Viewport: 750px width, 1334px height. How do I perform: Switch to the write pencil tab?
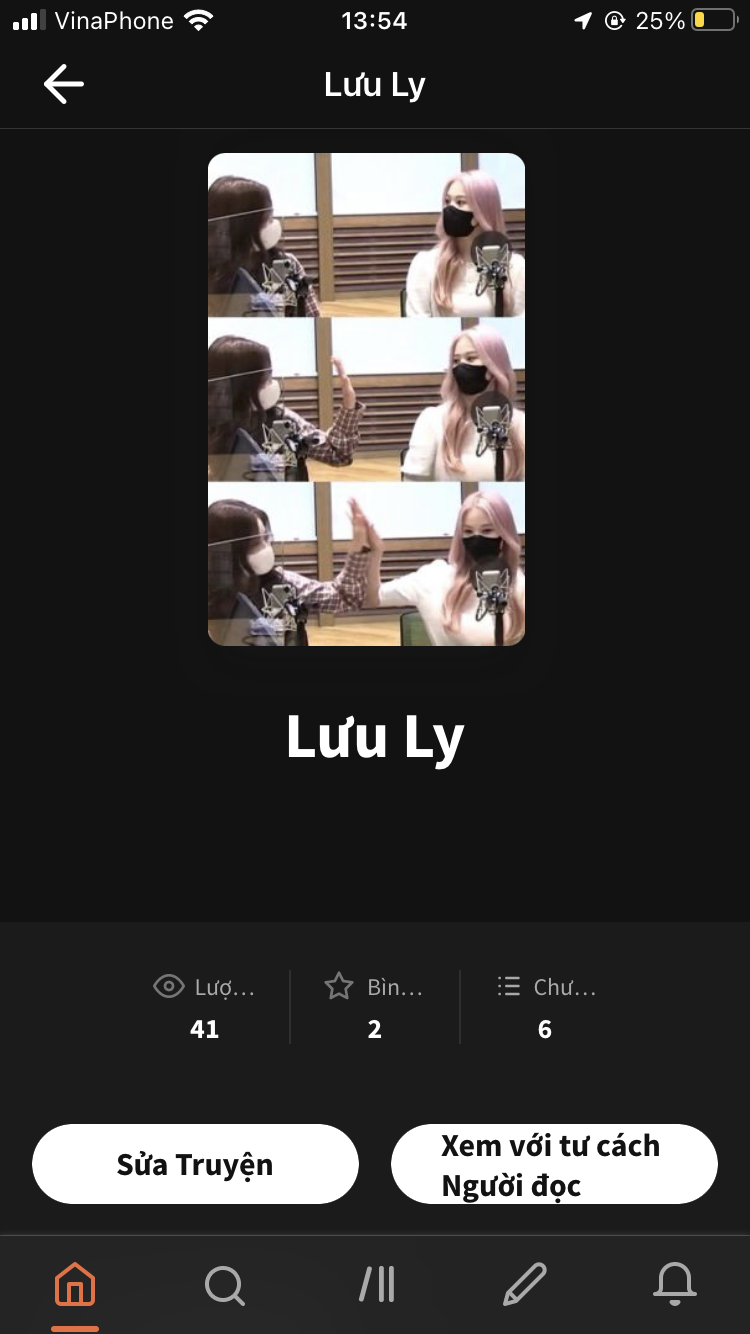525,1284
